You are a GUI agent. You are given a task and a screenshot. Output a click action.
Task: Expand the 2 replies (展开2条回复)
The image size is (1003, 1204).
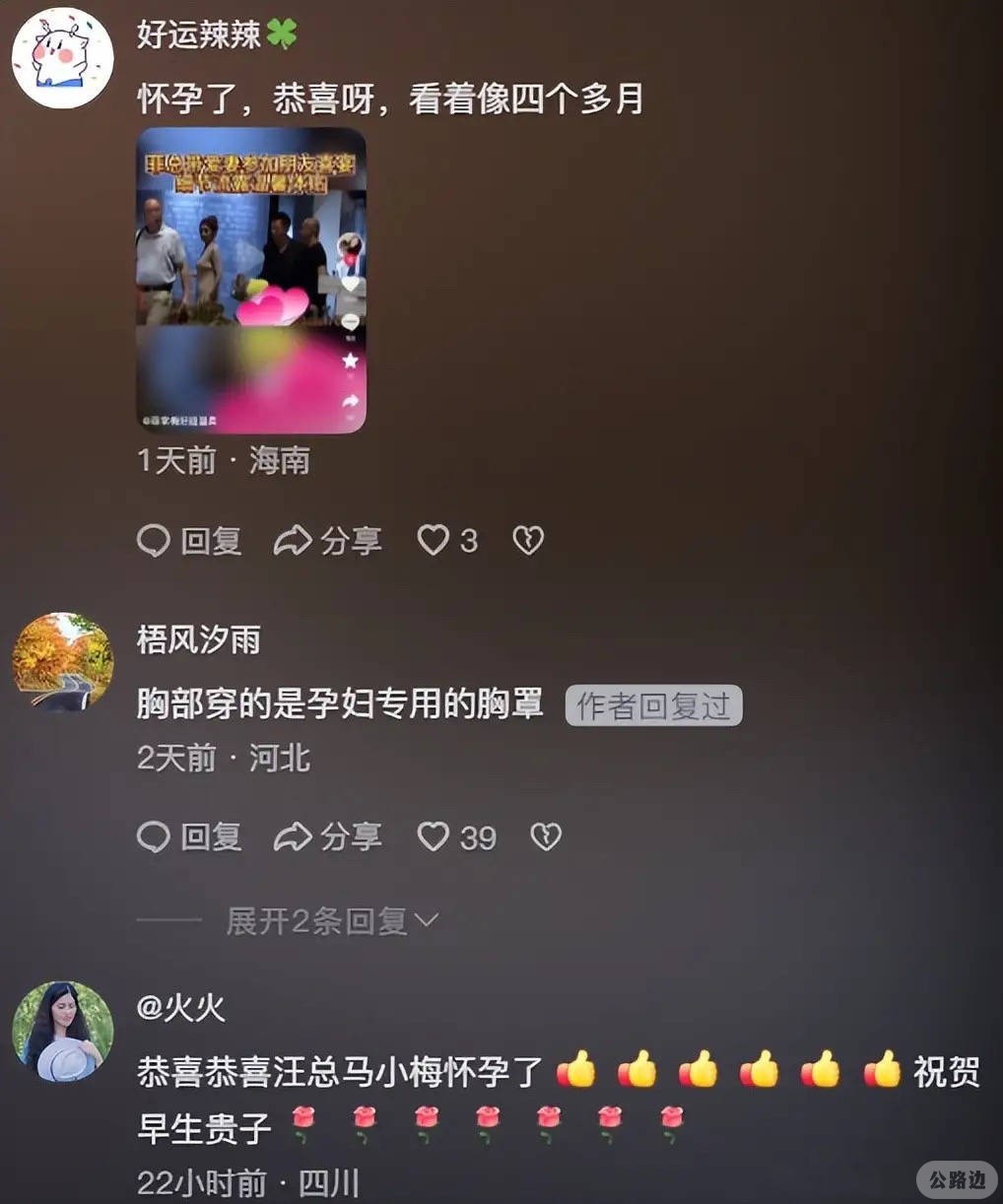[x=331, y=920]
